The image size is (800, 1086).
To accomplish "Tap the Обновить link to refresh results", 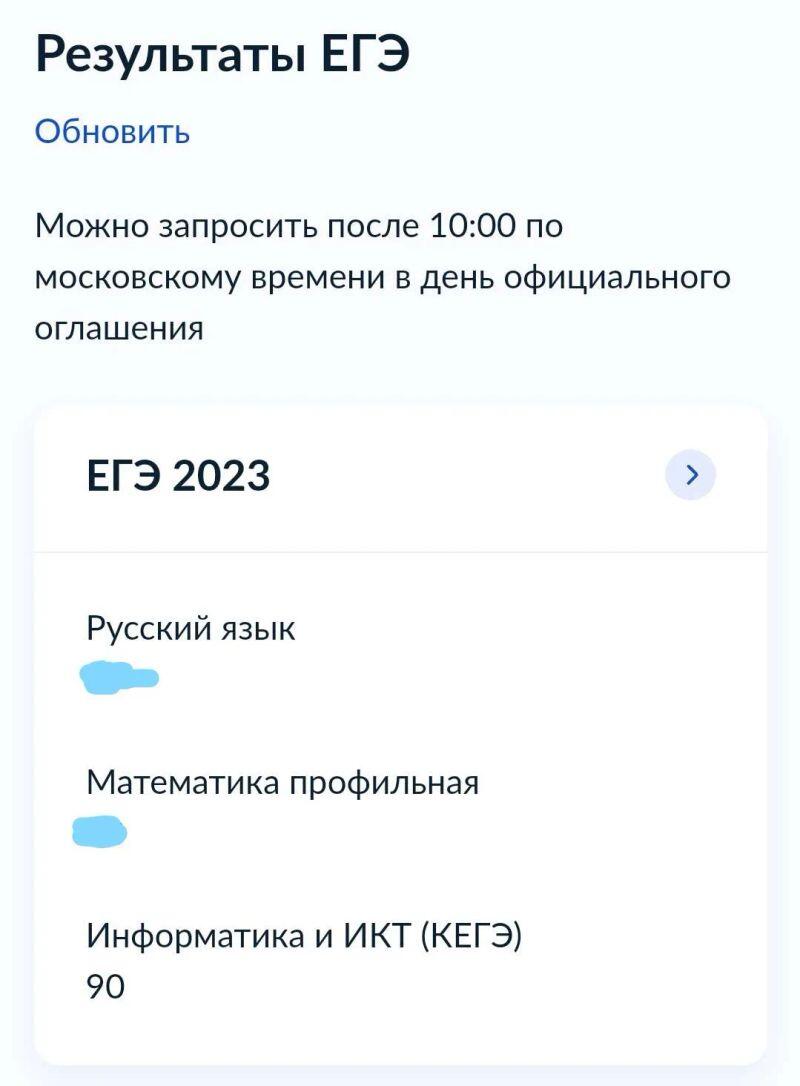I will click(x=112, y=132).
